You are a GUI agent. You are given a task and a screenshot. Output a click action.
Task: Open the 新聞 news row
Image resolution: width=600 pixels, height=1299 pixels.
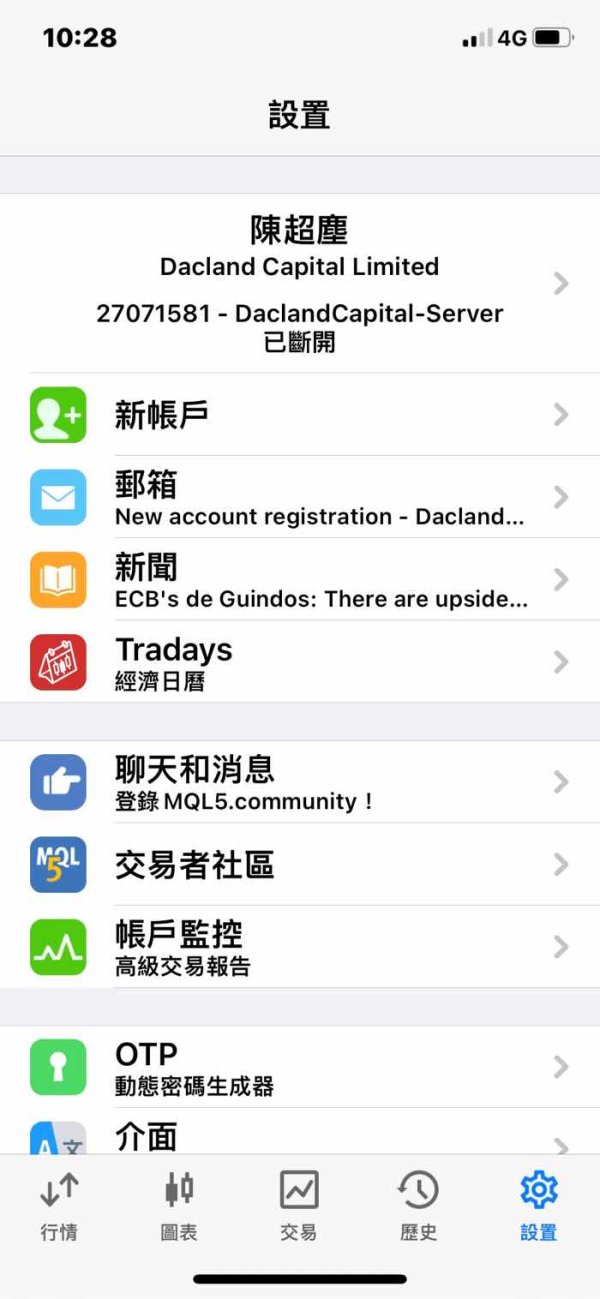pyautogui.click(x=300, y=579)
